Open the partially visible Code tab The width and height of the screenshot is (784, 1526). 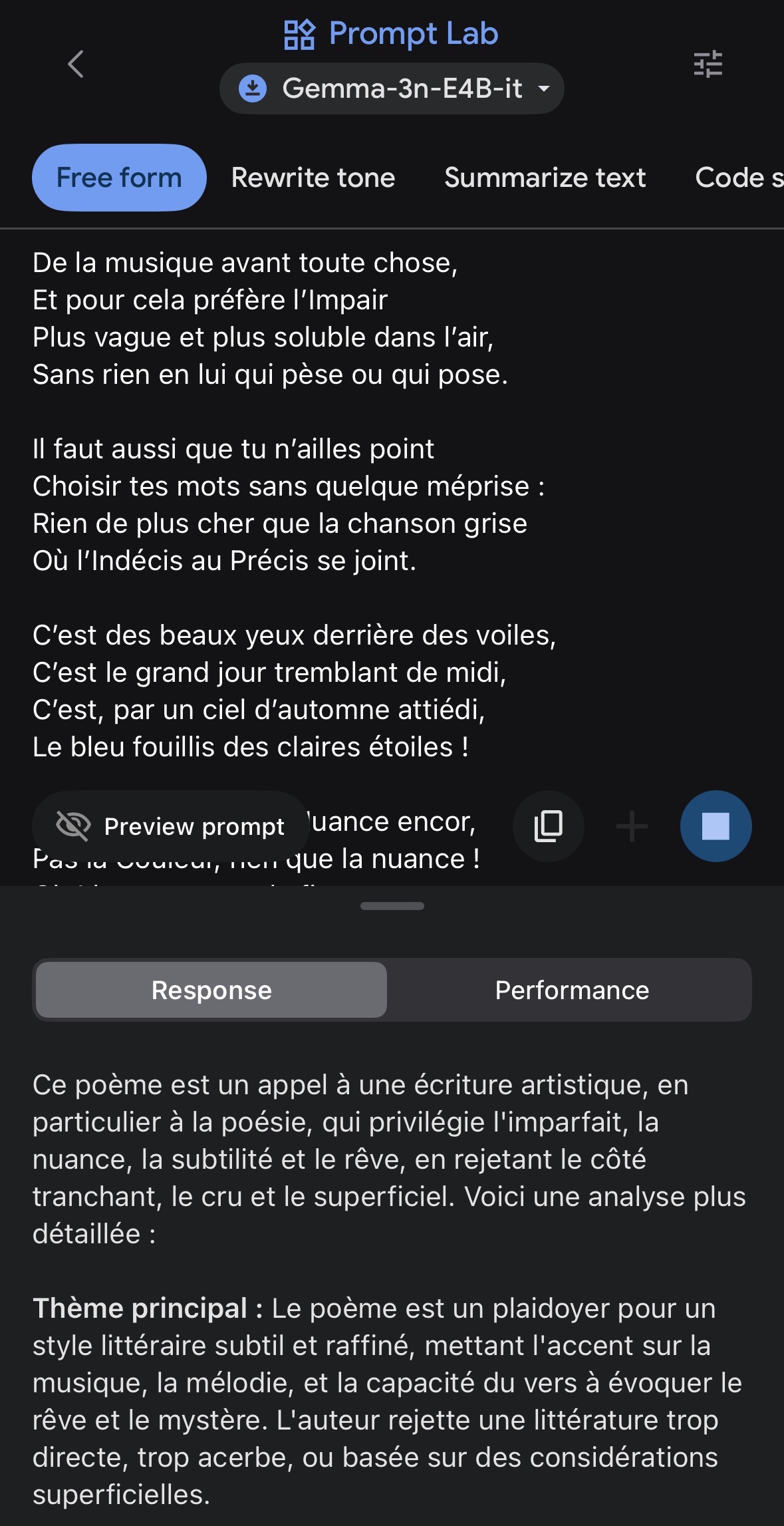point(738,178)
